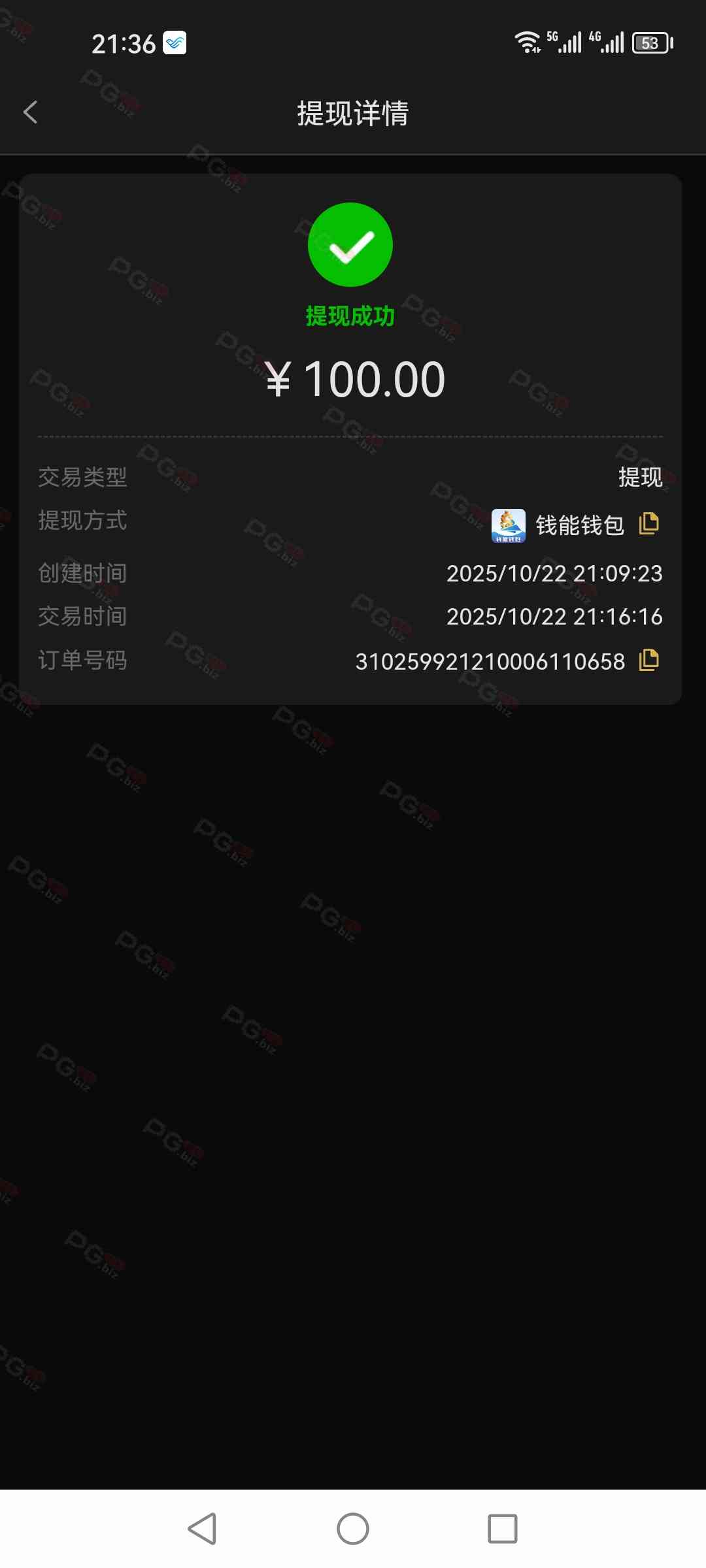Go to the home screen
Screen dimensions: 706x1568
click(353, 1529)
